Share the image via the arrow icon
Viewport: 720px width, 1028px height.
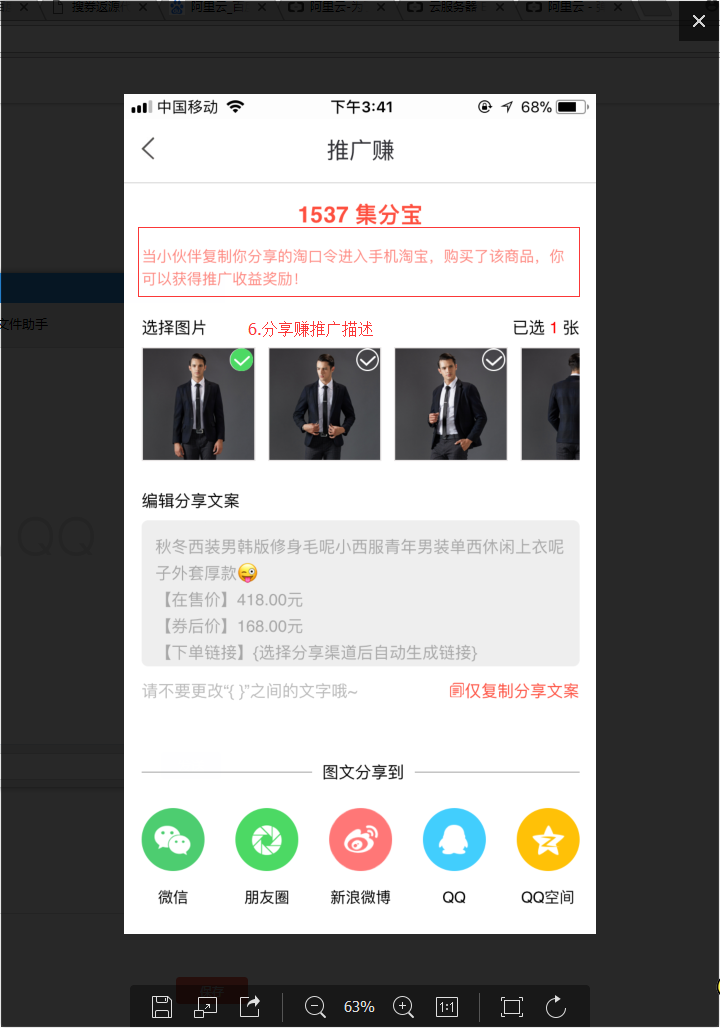pyautogui.click(x=250, y=1005)
